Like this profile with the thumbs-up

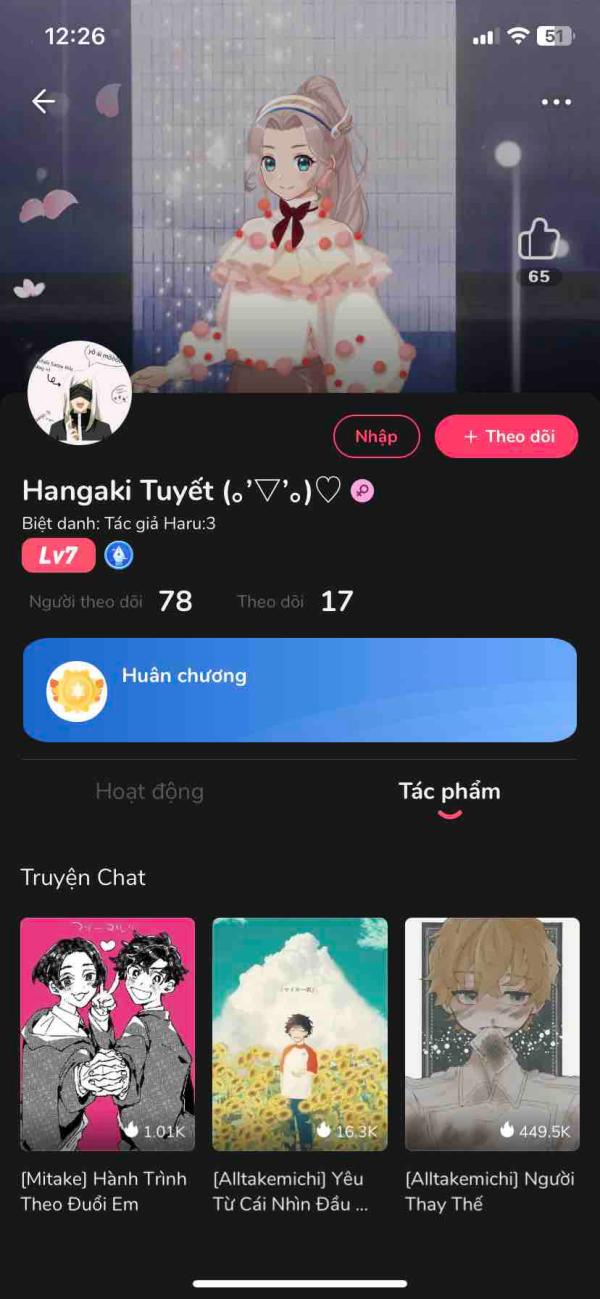point(538,243)
